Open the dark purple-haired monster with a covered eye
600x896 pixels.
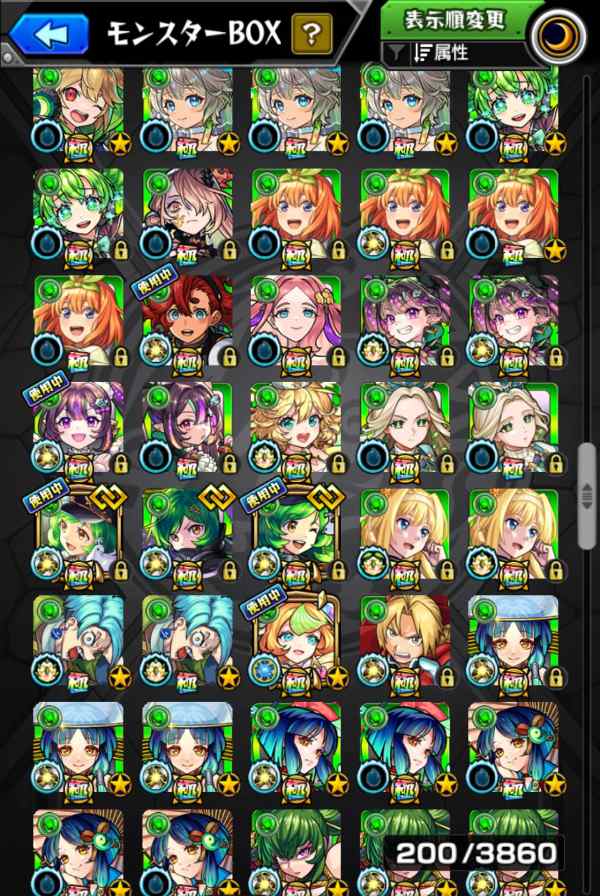pos(187,427)
